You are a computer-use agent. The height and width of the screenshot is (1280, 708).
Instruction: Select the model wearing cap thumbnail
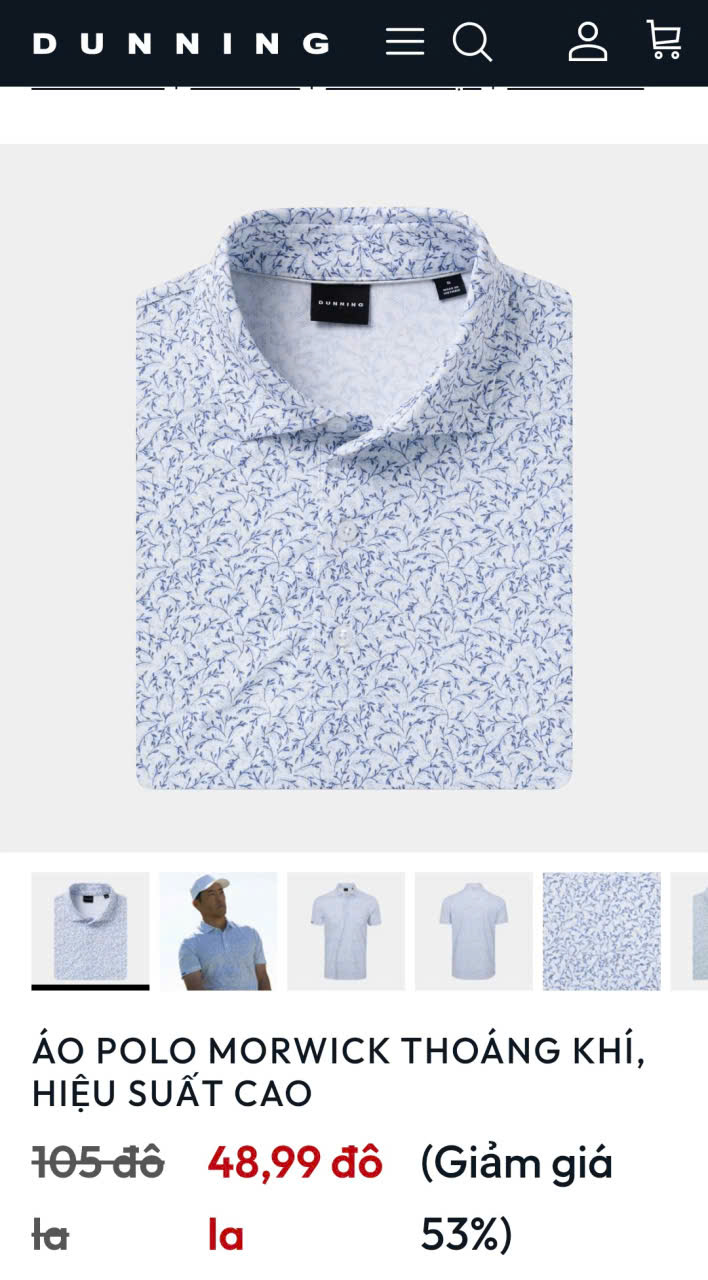[x=218, y=931]
